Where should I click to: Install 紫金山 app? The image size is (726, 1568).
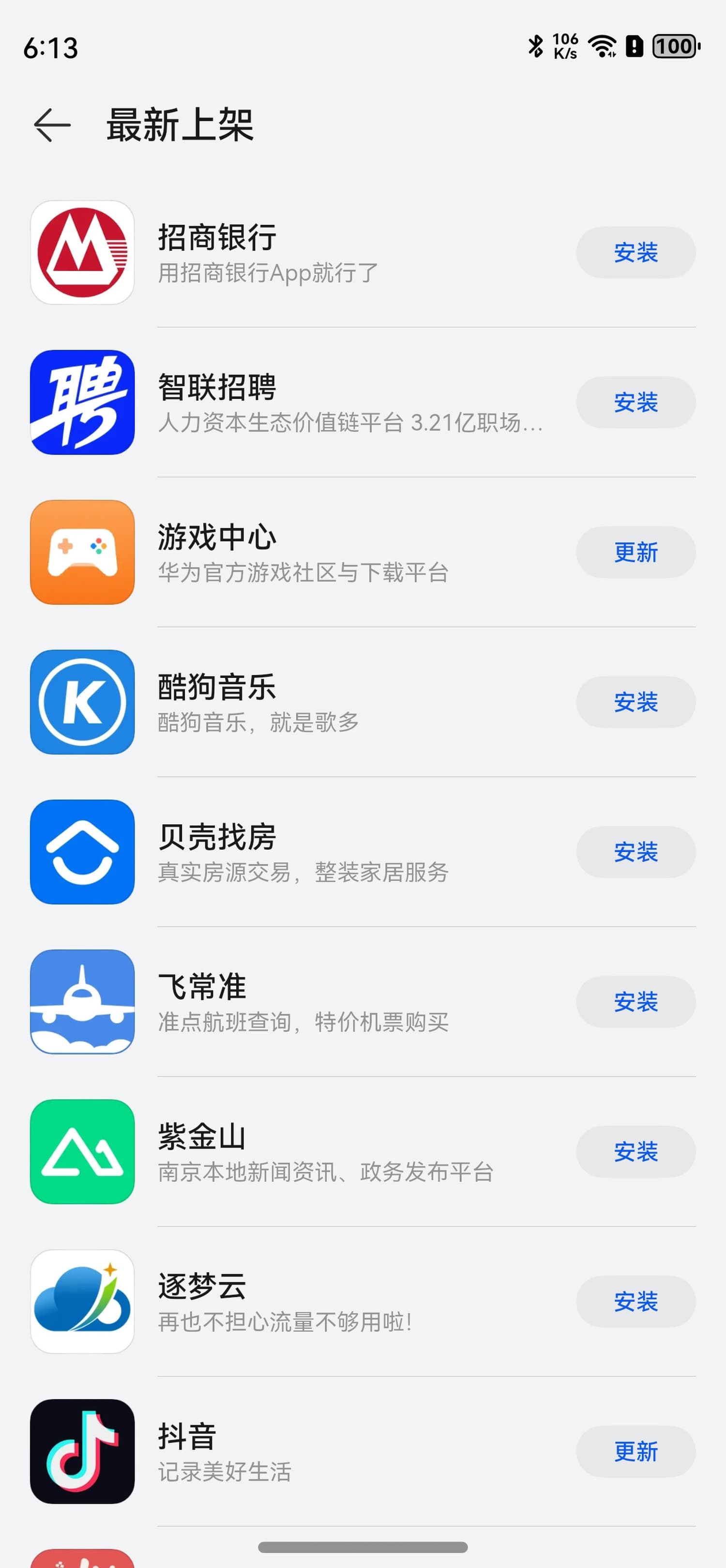tap(635, 1151)
